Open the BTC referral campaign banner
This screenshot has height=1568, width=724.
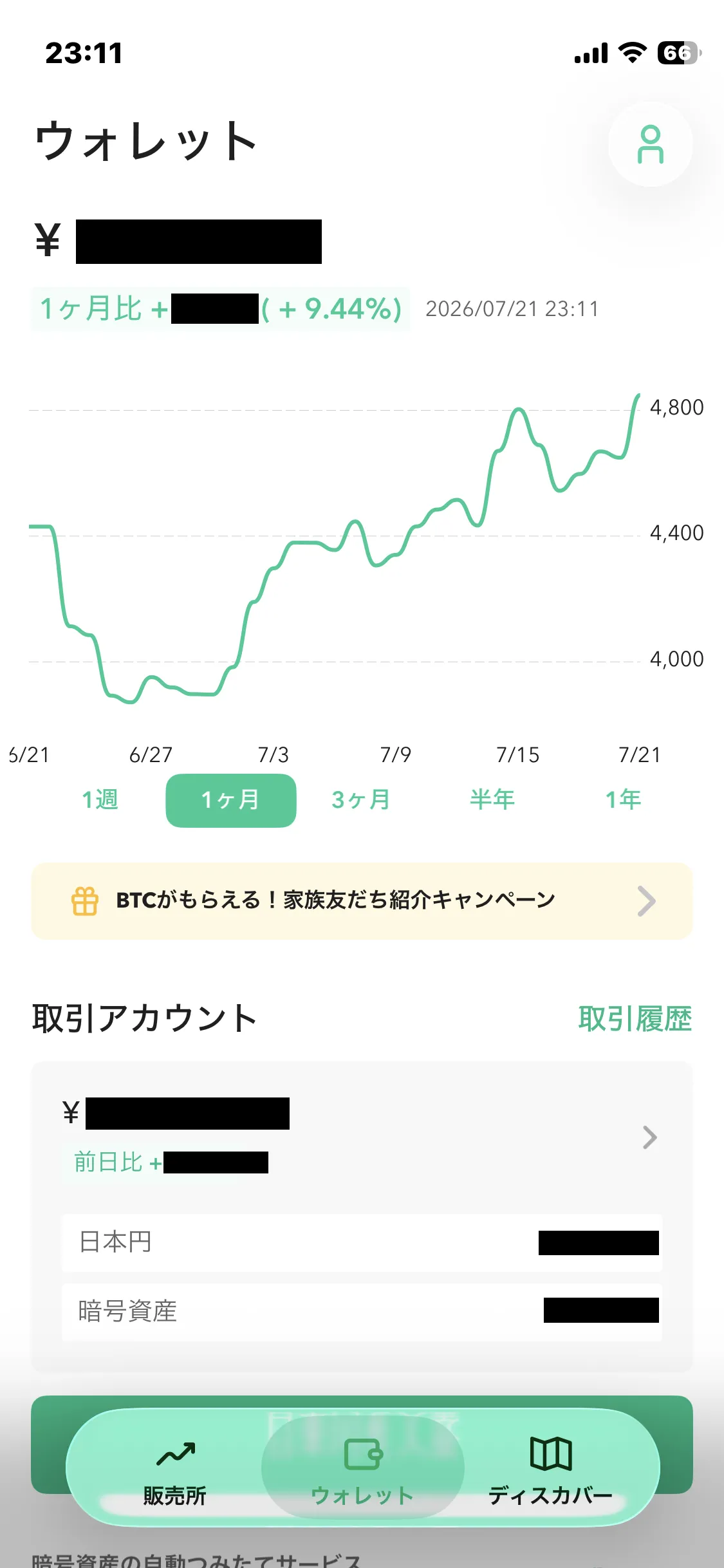(362, 901)
